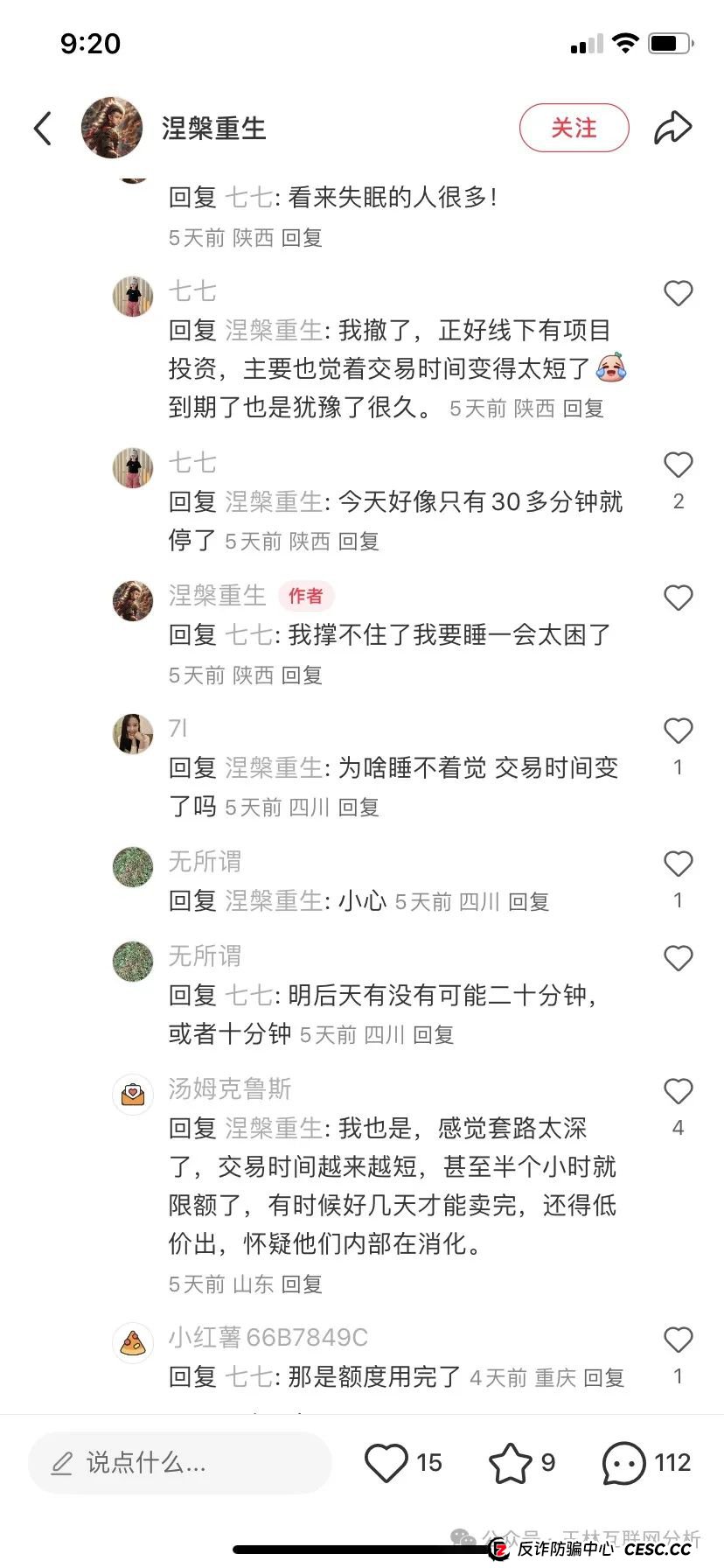Viewport: 724px width, 1568px height.
Task: Open 汤姆克鲁斯's profile from username
Action: pyautogui.click(x=229, y=1089)
